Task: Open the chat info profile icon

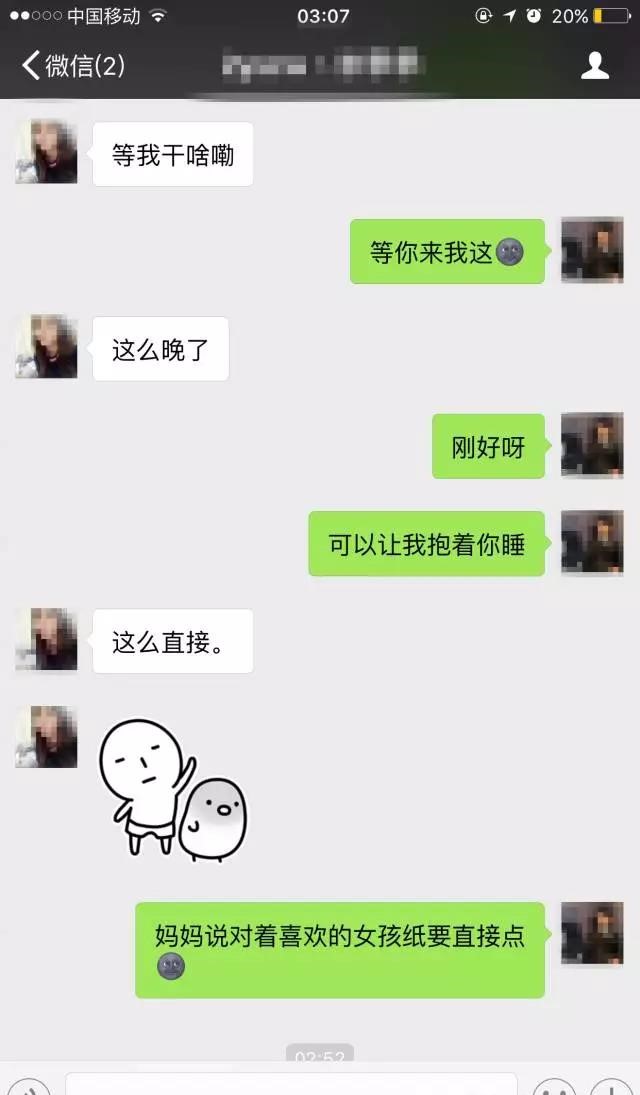Action: pos(595,66)
